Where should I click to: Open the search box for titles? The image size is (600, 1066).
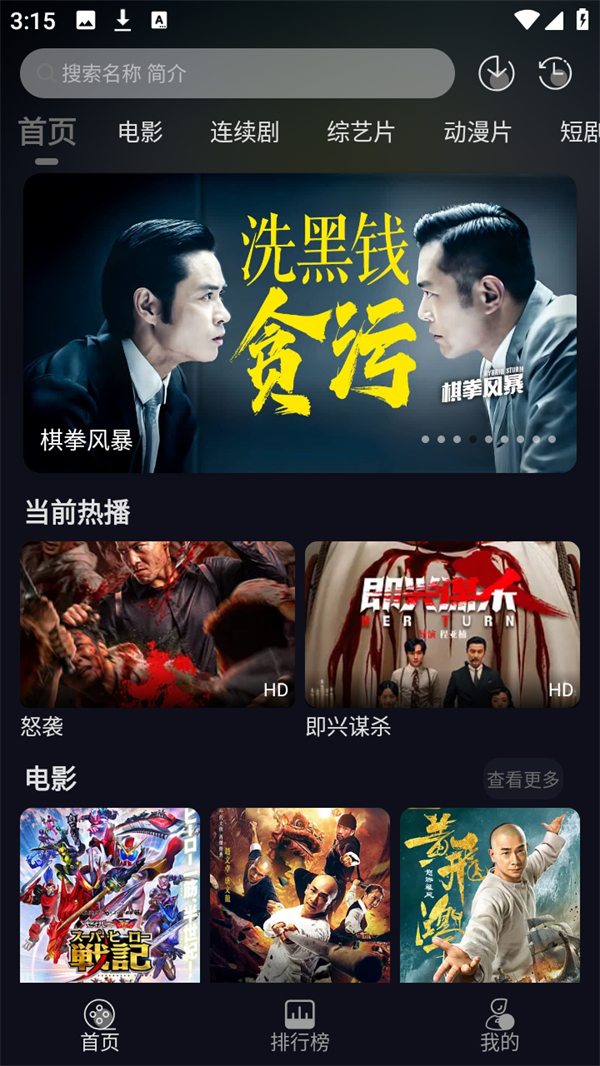click(x=237, y=73)
